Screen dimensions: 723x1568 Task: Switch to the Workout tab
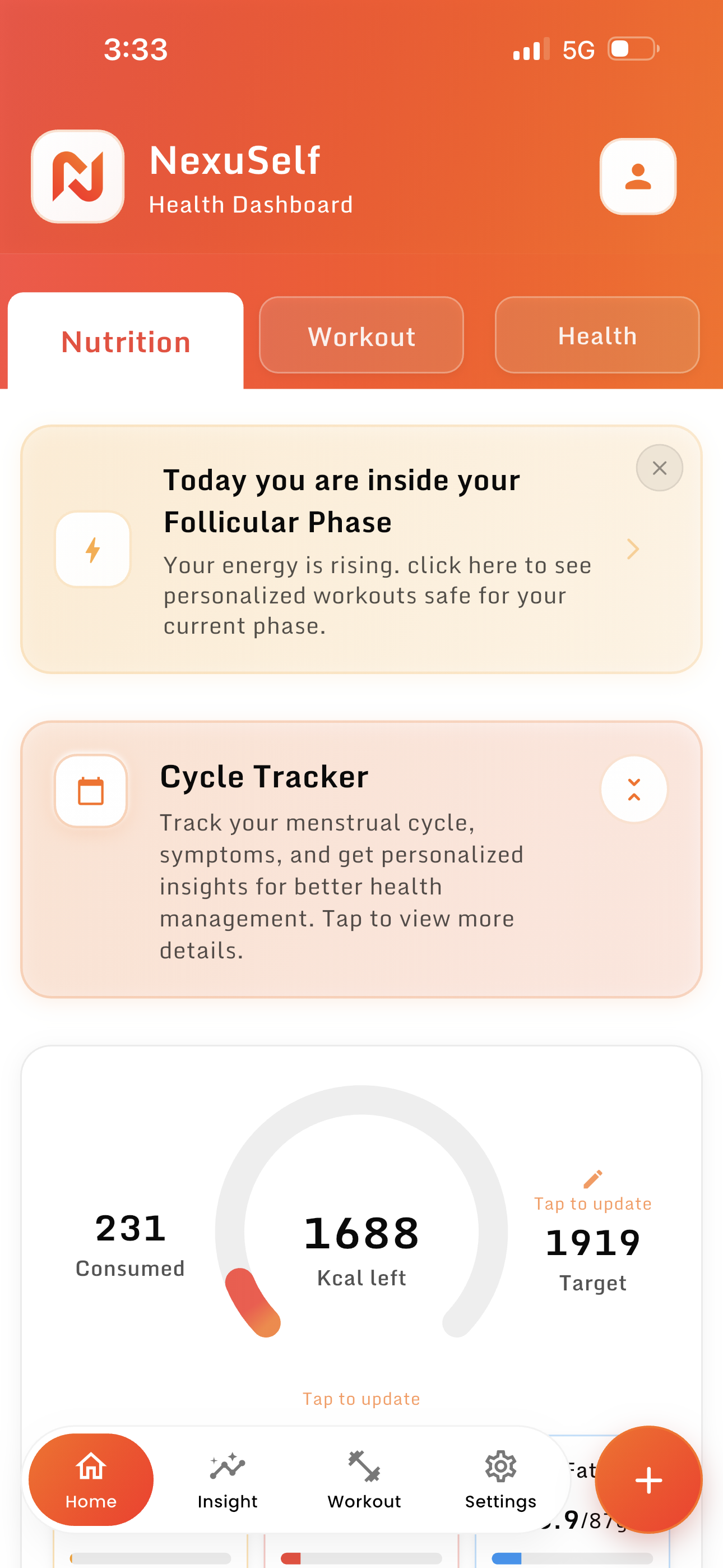click(361, 335)
